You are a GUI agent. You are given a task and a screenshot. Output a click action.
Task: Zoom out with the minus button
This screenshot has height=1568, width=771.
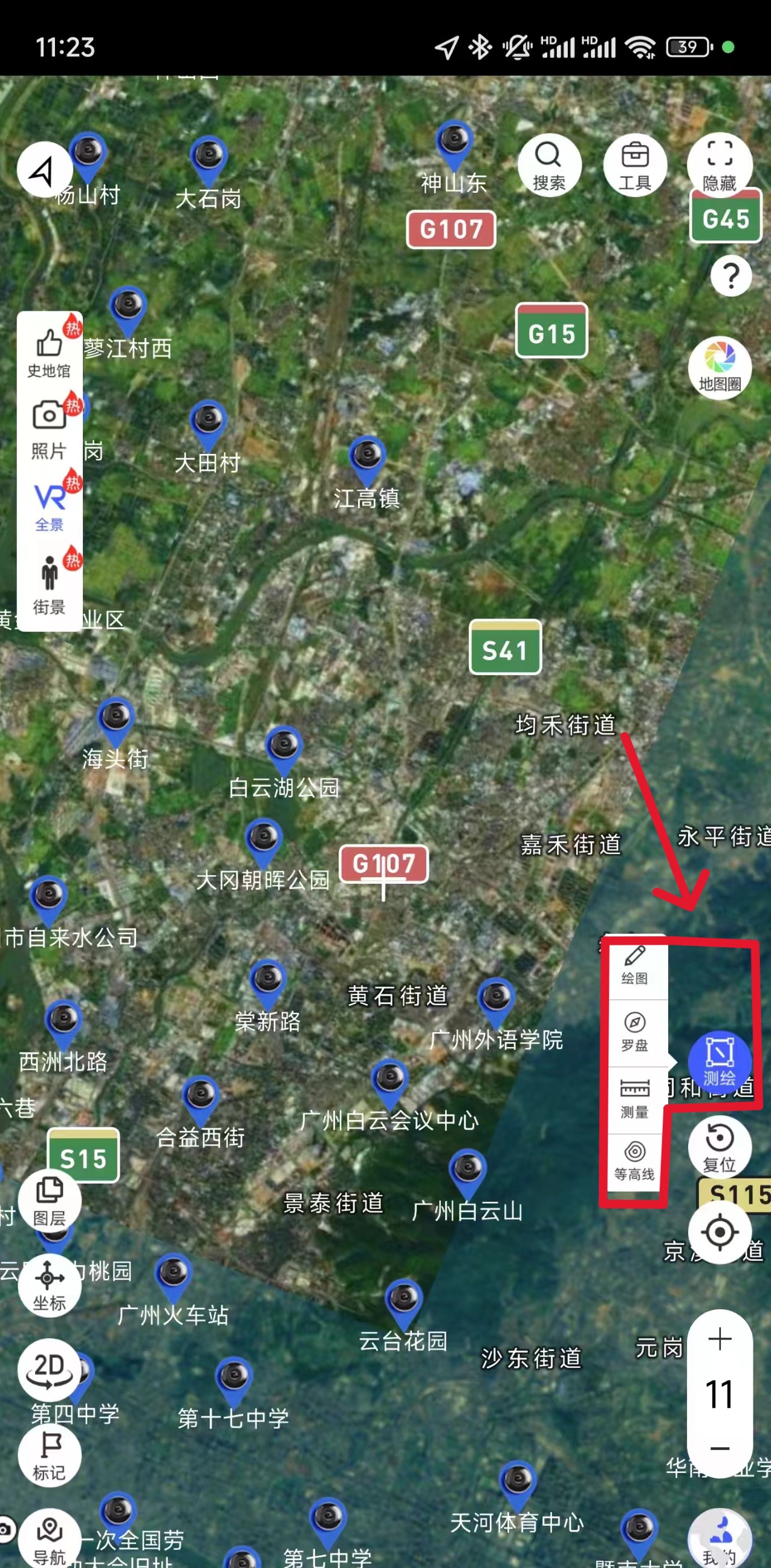pyautogui.click(x=719, y=1449)
